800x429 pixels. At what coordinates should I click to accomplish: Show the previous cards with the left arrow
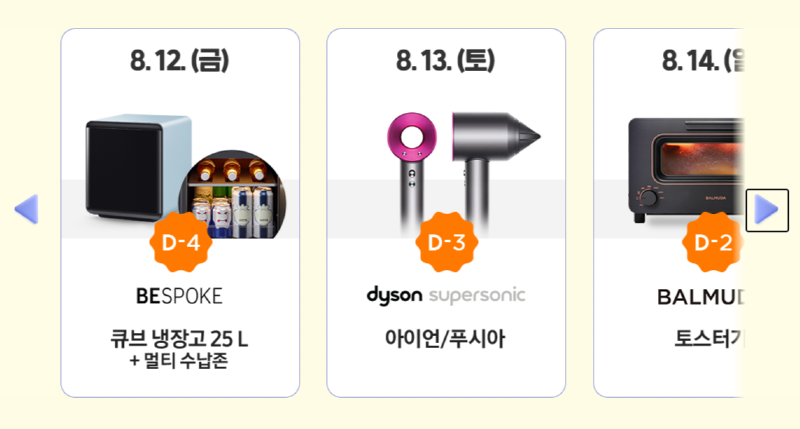point(26,209)
